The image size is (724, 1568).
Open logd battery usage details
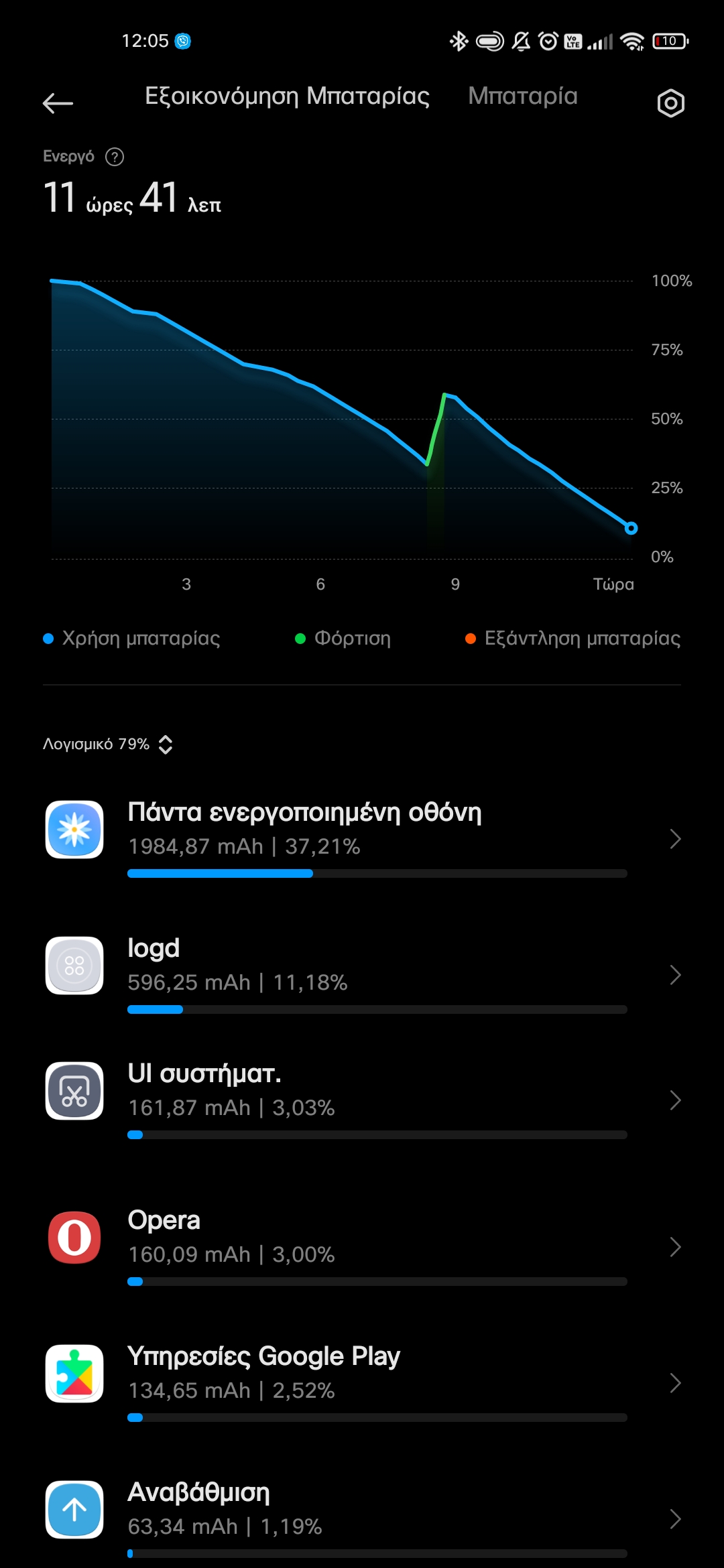pyautogui.click(x=362, y=974)
